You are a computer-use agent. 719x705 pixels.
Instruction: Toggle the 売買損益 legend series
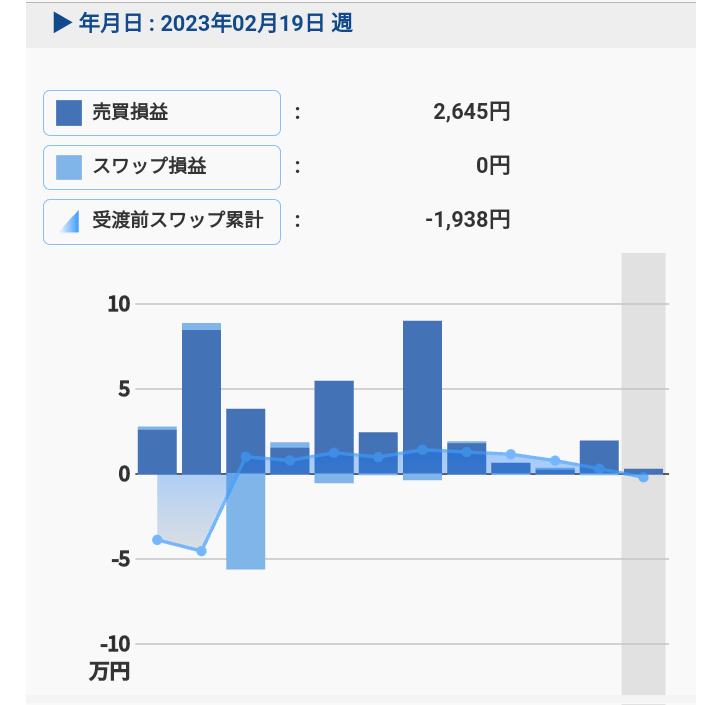(161, 113)
